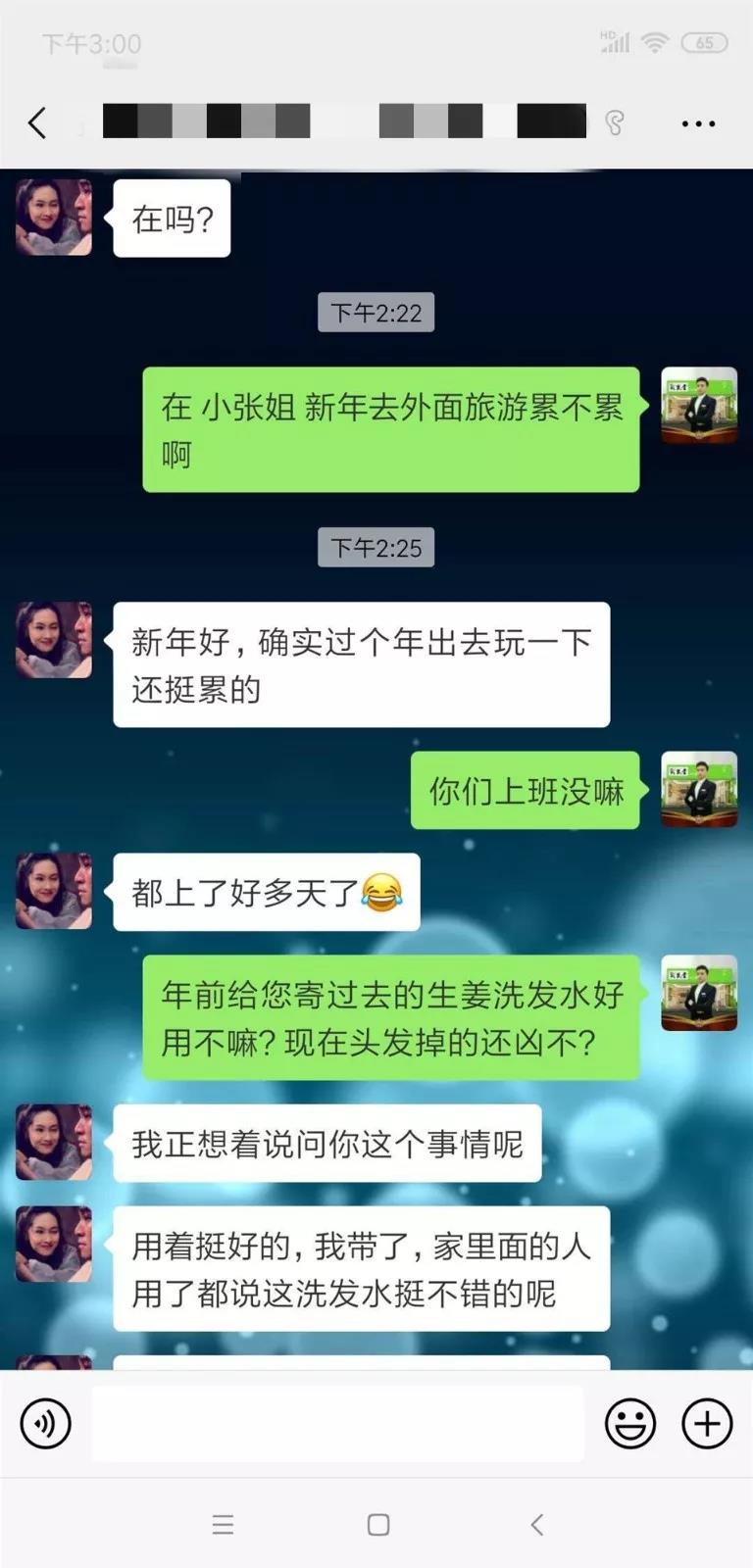The image size is (753, 1568).
Task: Open recent apps from the navigation bar
Action: coord(223,1525)
